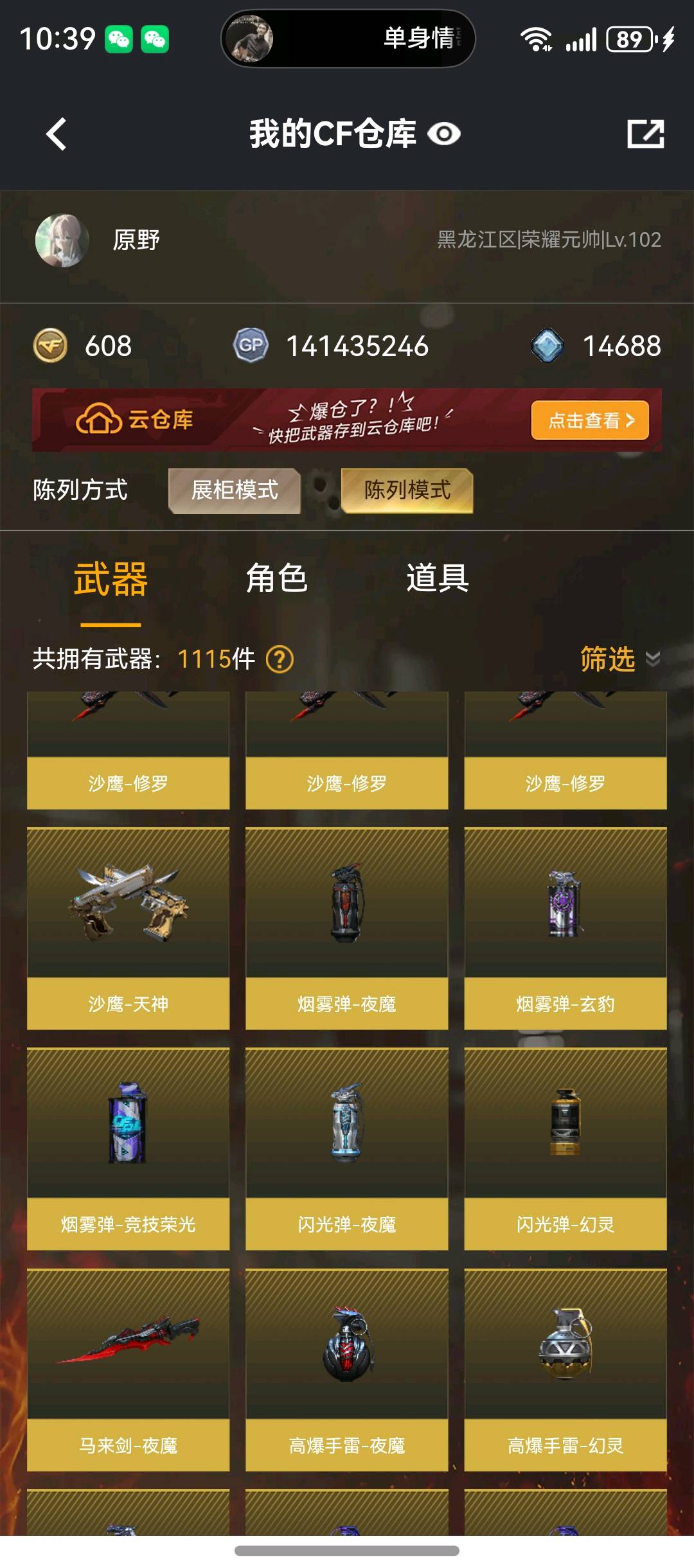Image resolution: width=694 pixels, height=1568 pixels.
Task: View 烟雾弹-玄豹 item
Action: tap(565, 928)
